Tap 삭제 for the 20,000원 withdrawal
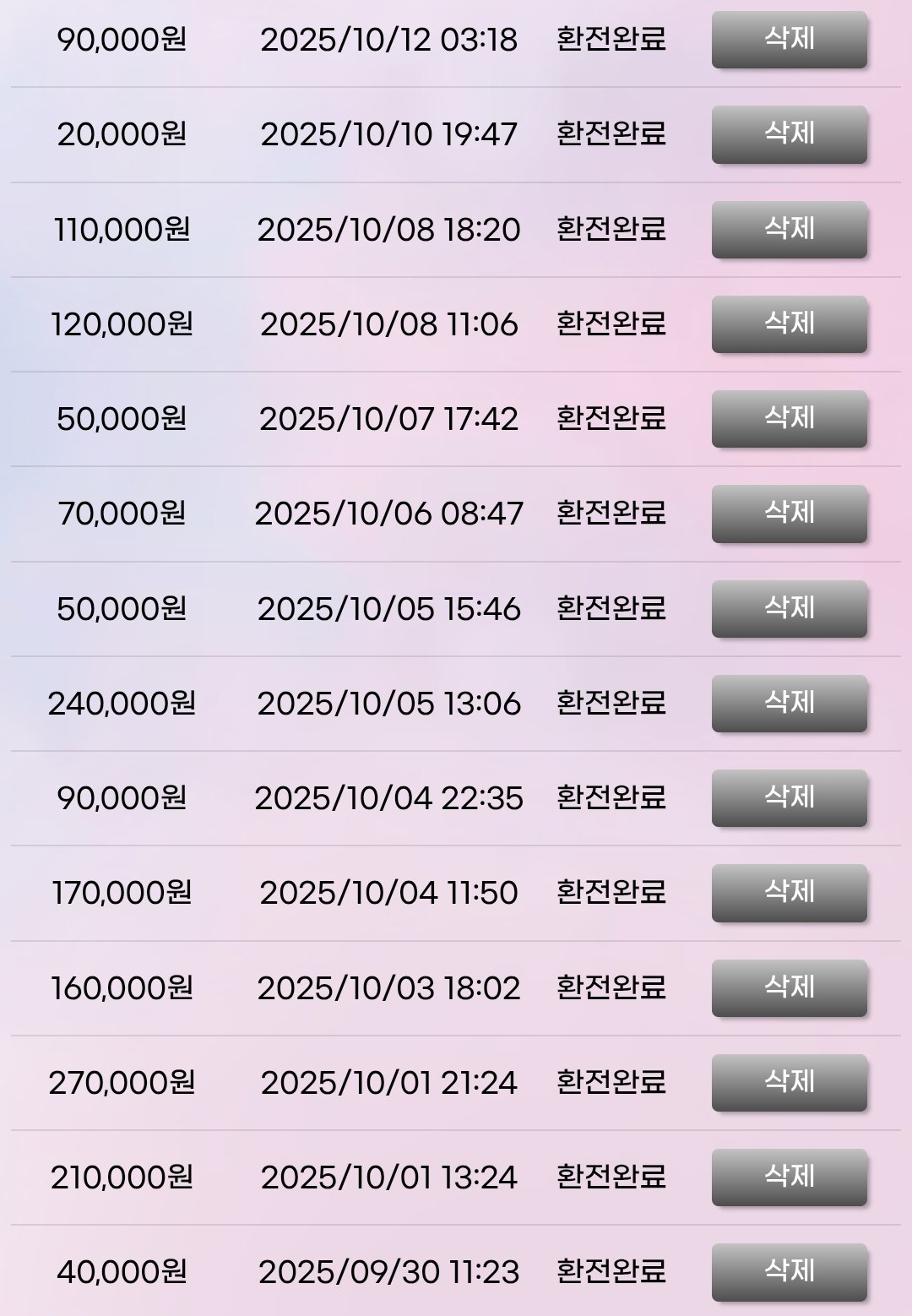912x1316 pixels. click(789, 134)
